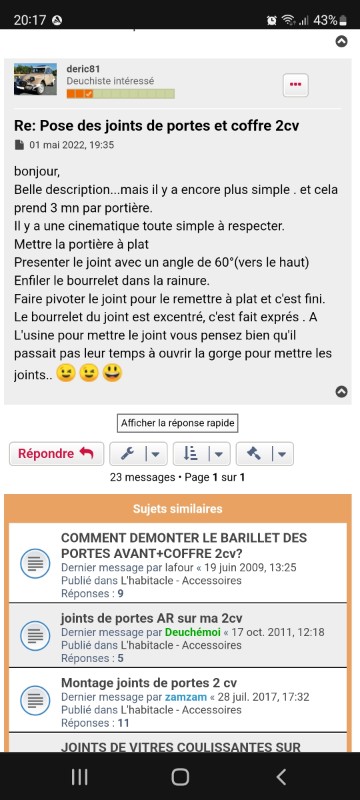Open deric81's profile via username
The height and width of the screenshot is (800, 360).
83,69
